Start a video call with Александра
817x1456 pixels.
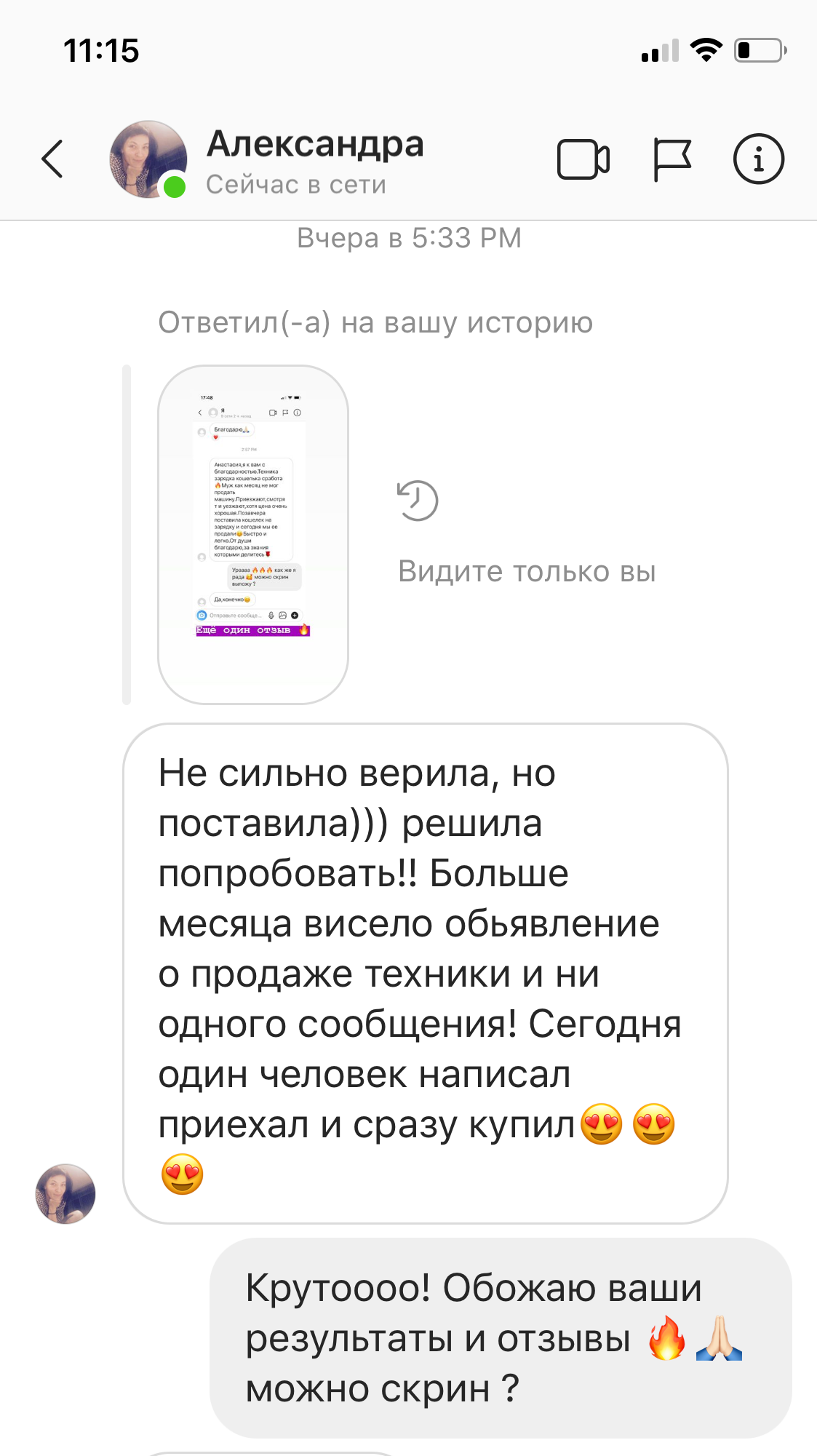pyautogui.click(x=583, y=159)
